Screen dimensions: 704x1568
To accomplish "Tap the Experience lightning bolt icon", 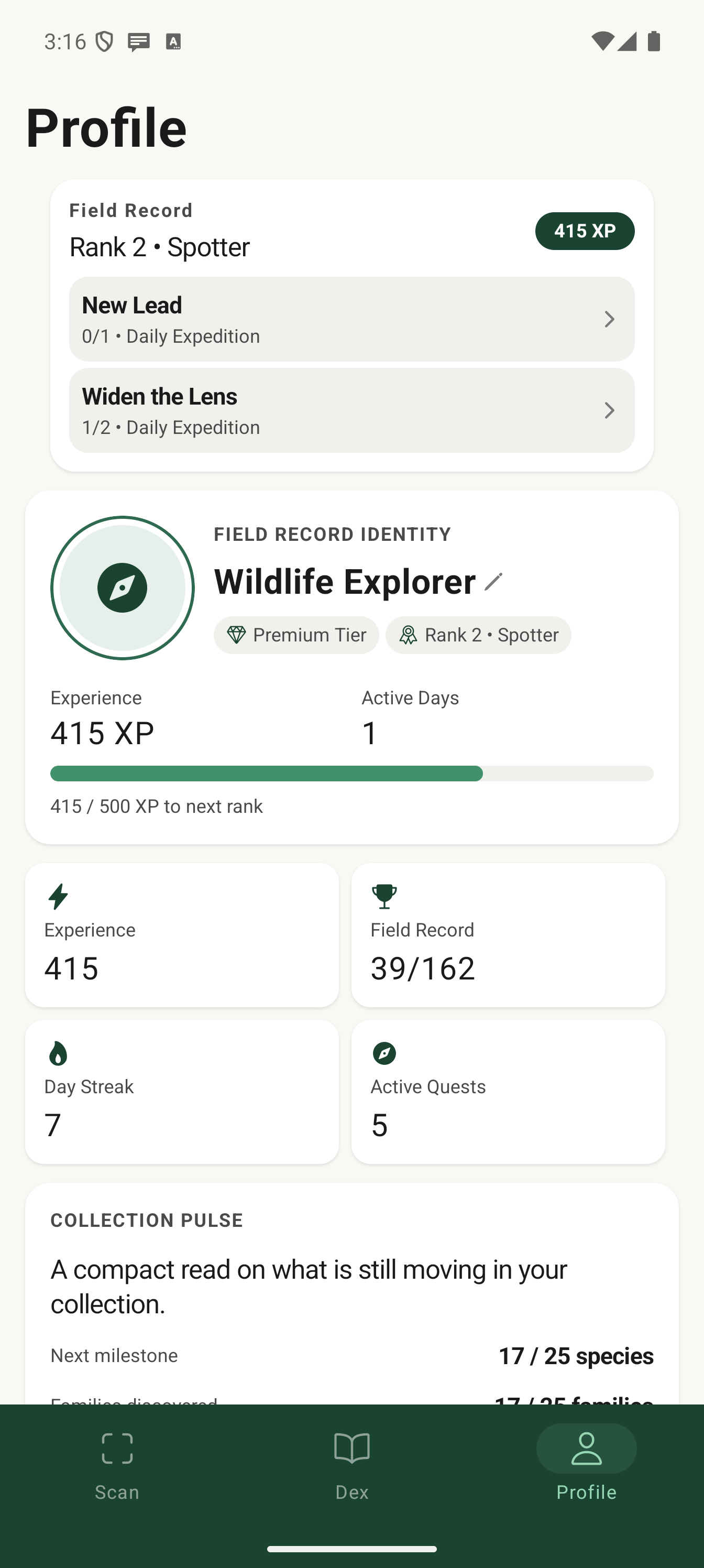I will [x=59, y=896].
